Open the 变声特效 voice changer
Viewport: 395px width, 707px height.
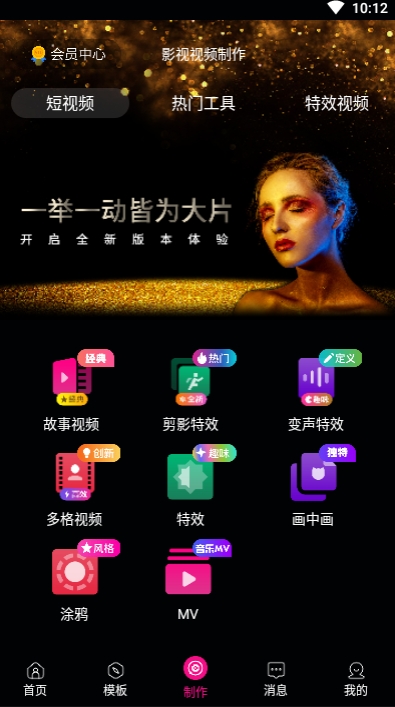click(316, 391)
